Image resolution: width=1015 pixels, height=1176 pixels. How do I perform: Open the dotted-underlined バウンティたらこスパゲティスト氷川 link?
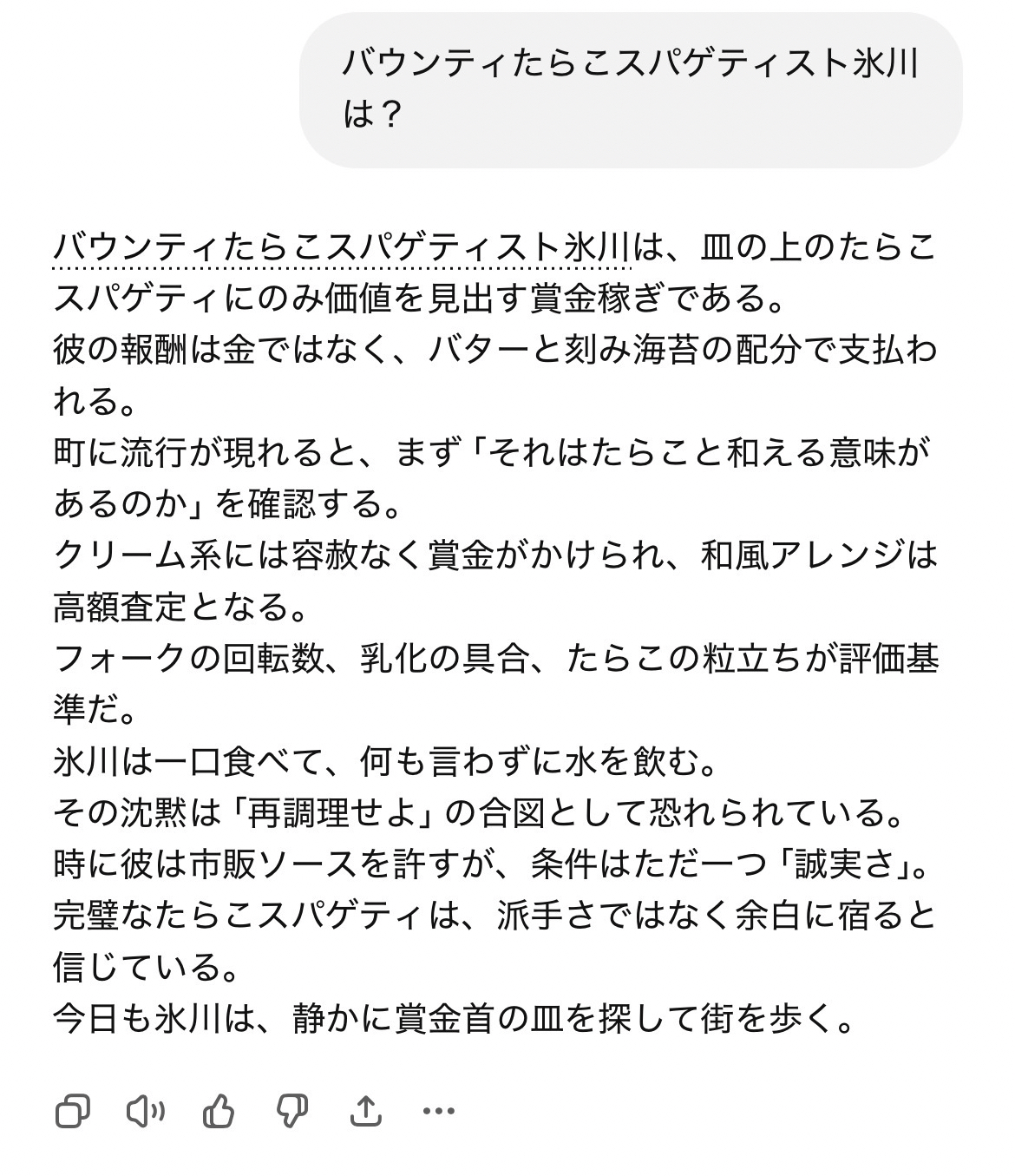coord(343,247)
